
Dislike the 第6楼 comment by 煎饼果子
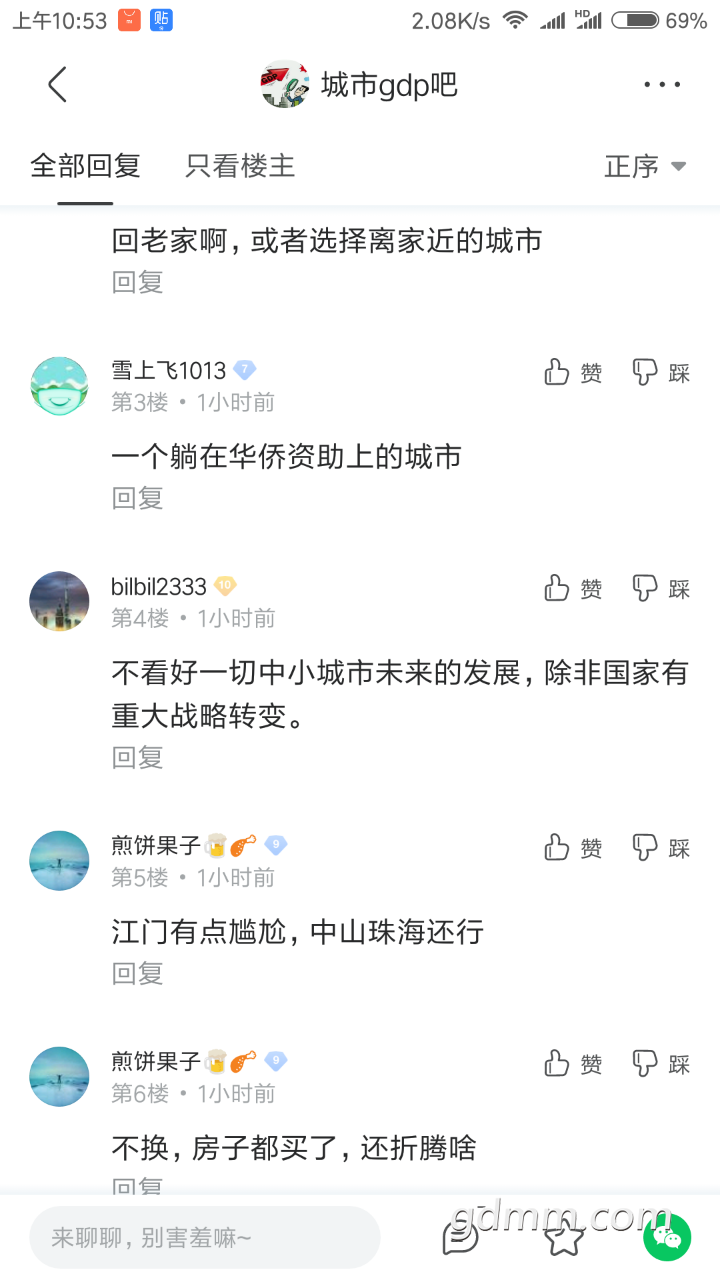click(661, 1064)
